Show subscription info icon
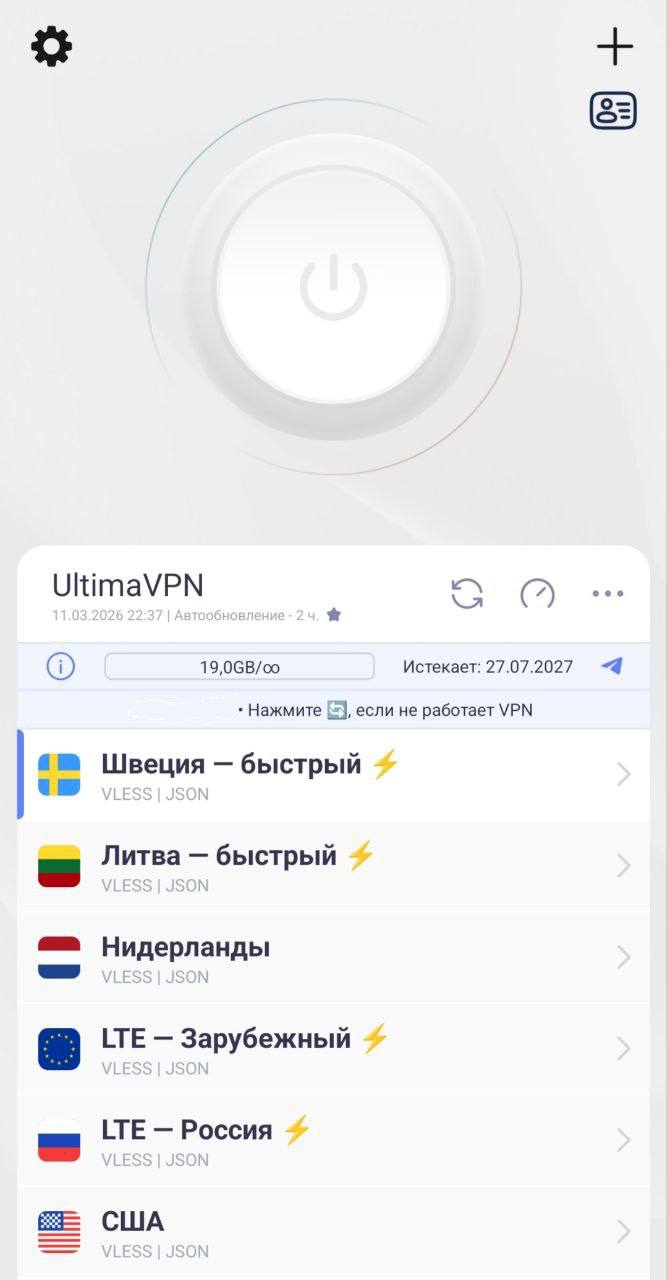The width and height of the screenshot is (667, 1280). pos(61,667)
